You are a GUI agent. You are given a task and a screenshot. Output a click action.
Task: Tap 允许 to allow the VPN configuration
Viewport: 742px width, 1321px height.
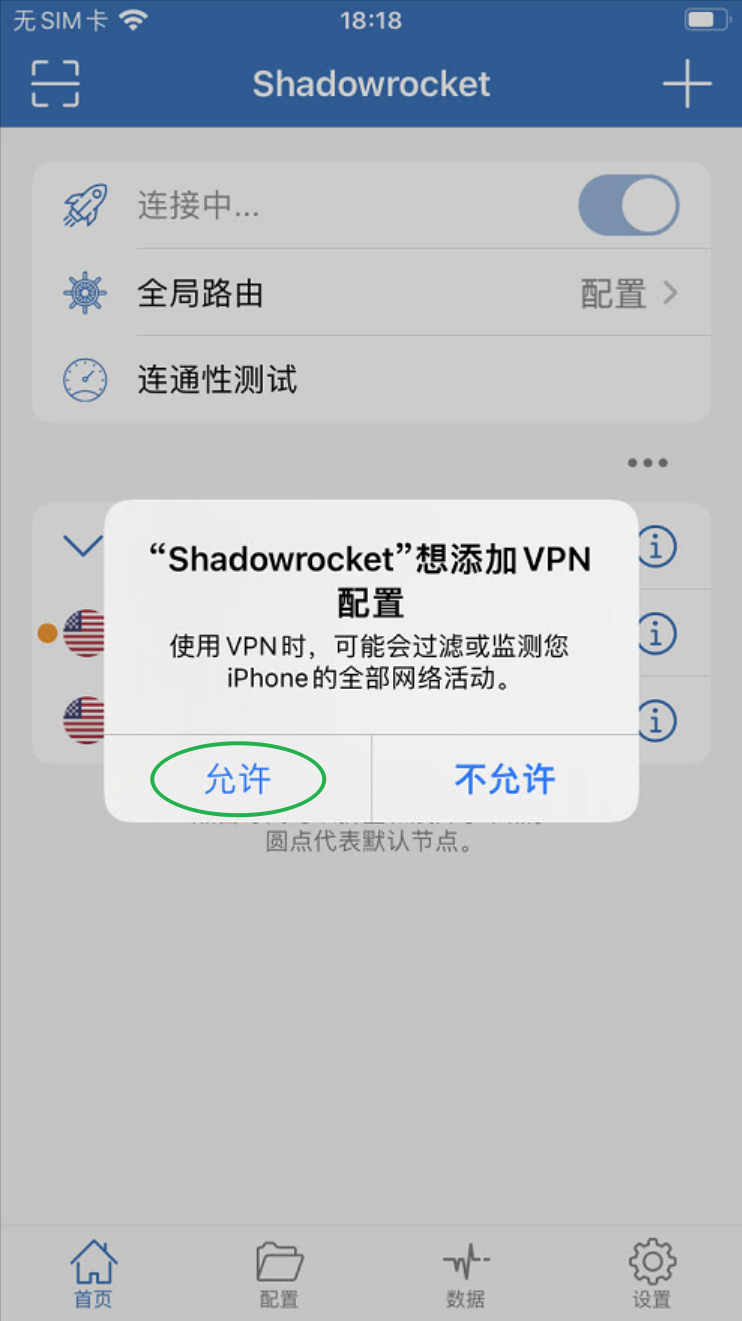coord(238,780)
